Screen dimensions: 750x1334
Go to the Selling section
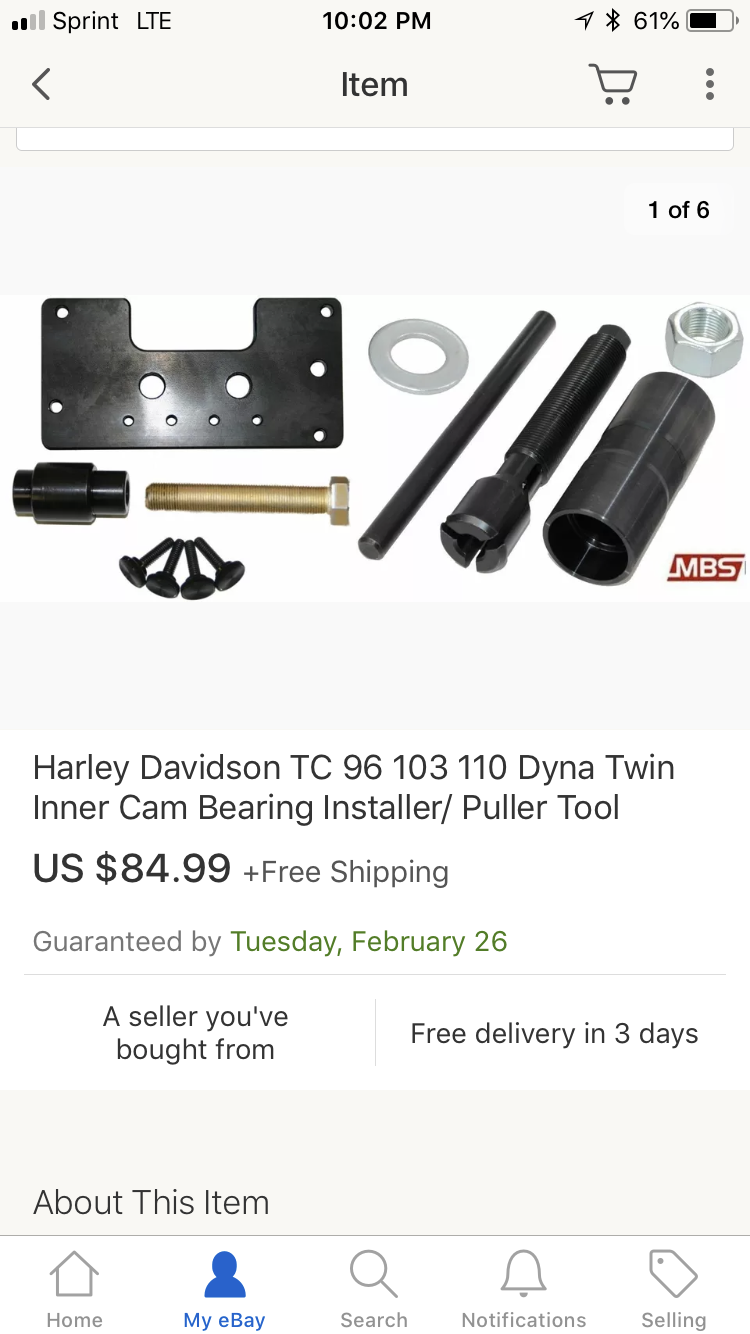[x=672, y=1287]
